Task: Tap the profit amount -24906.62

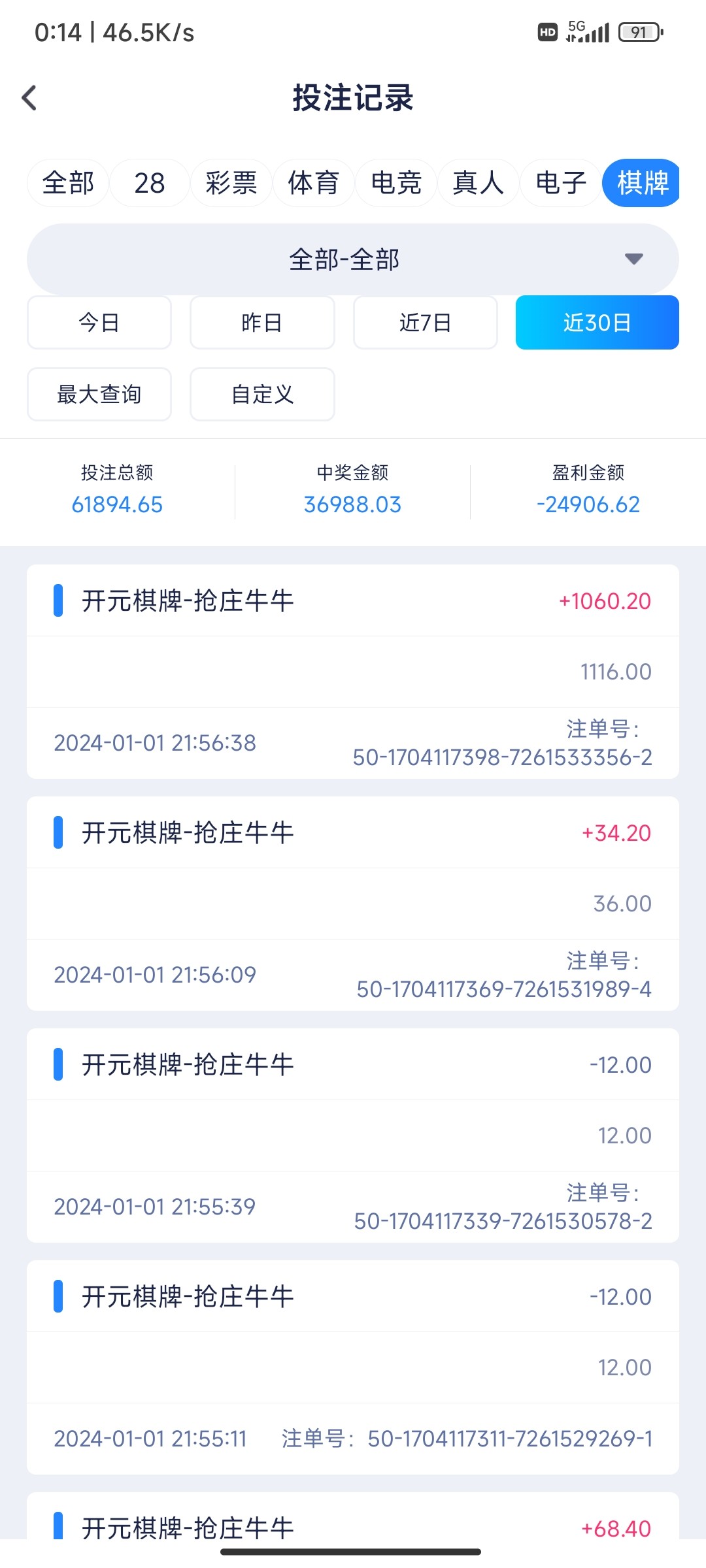Action: click(589, 504)
